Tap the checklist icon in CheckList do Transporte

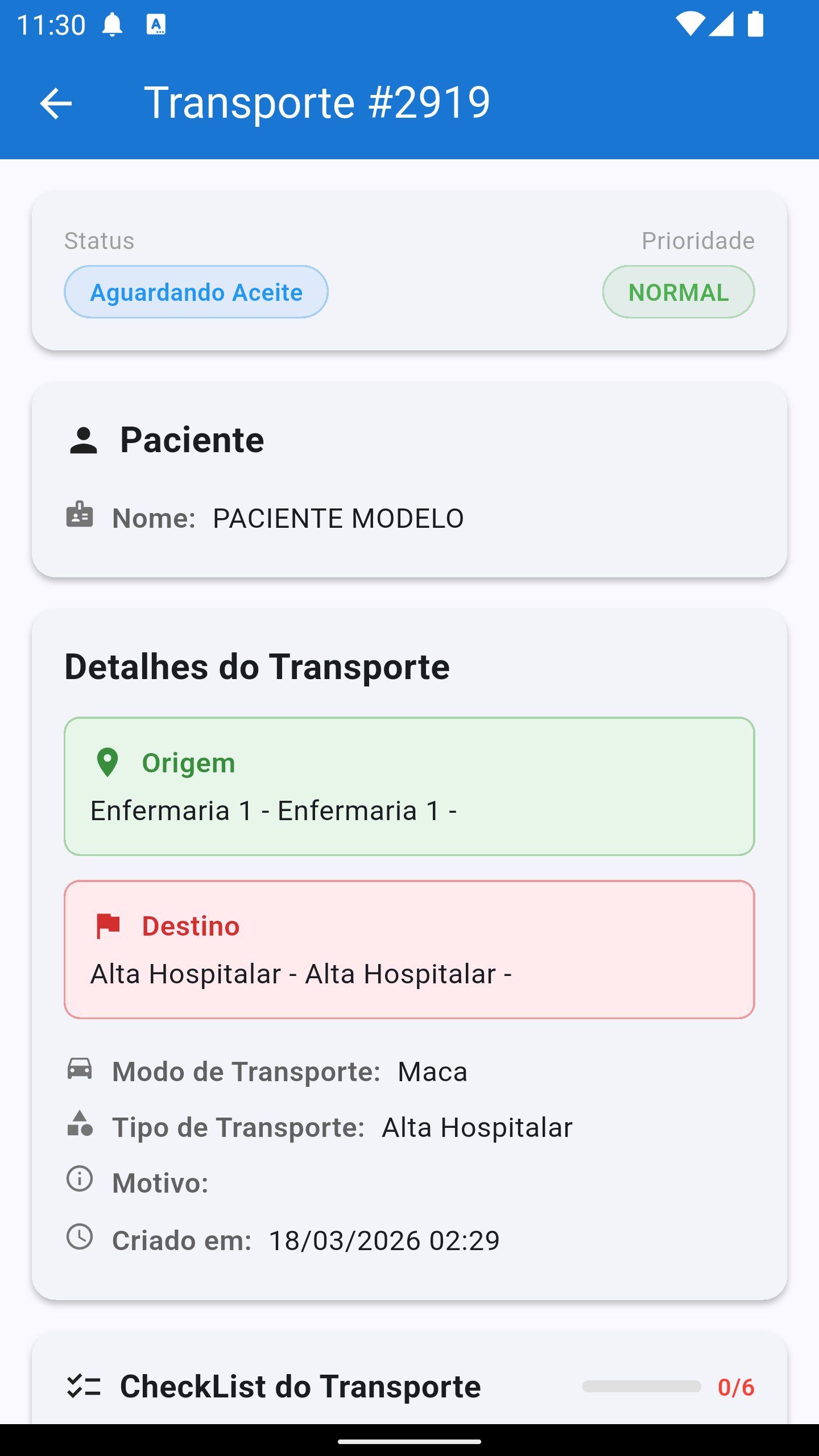(x=83, y=1387)
